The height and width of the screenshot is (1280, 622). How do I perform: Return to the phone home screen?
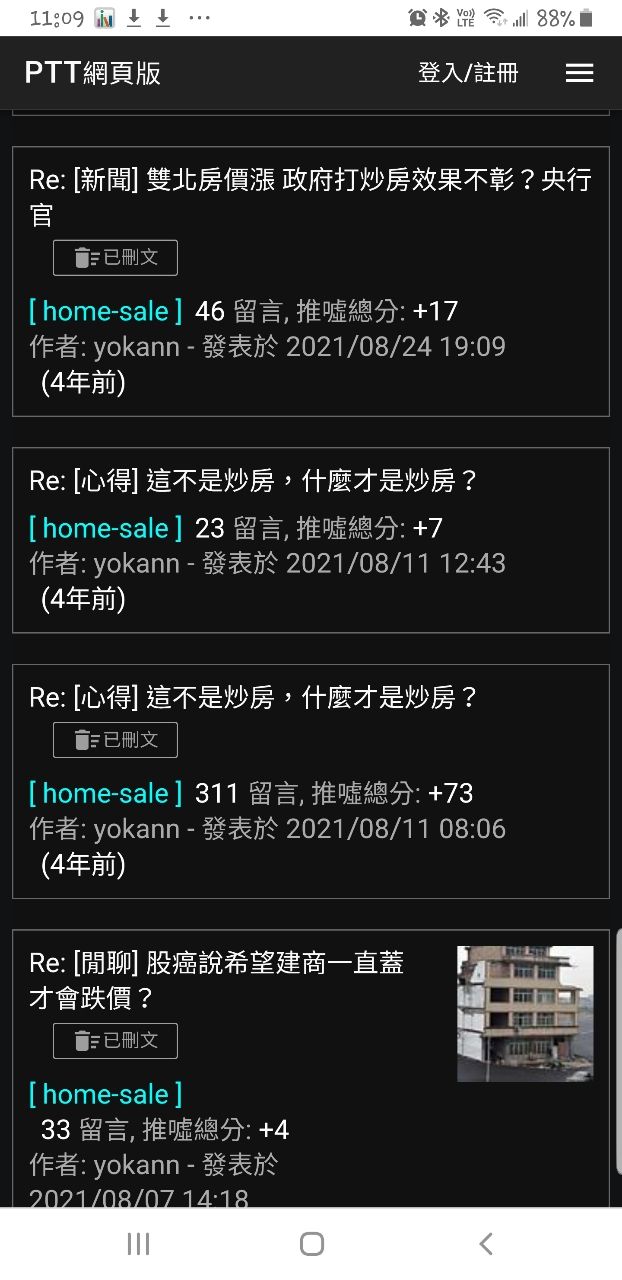pos(311,1244)
